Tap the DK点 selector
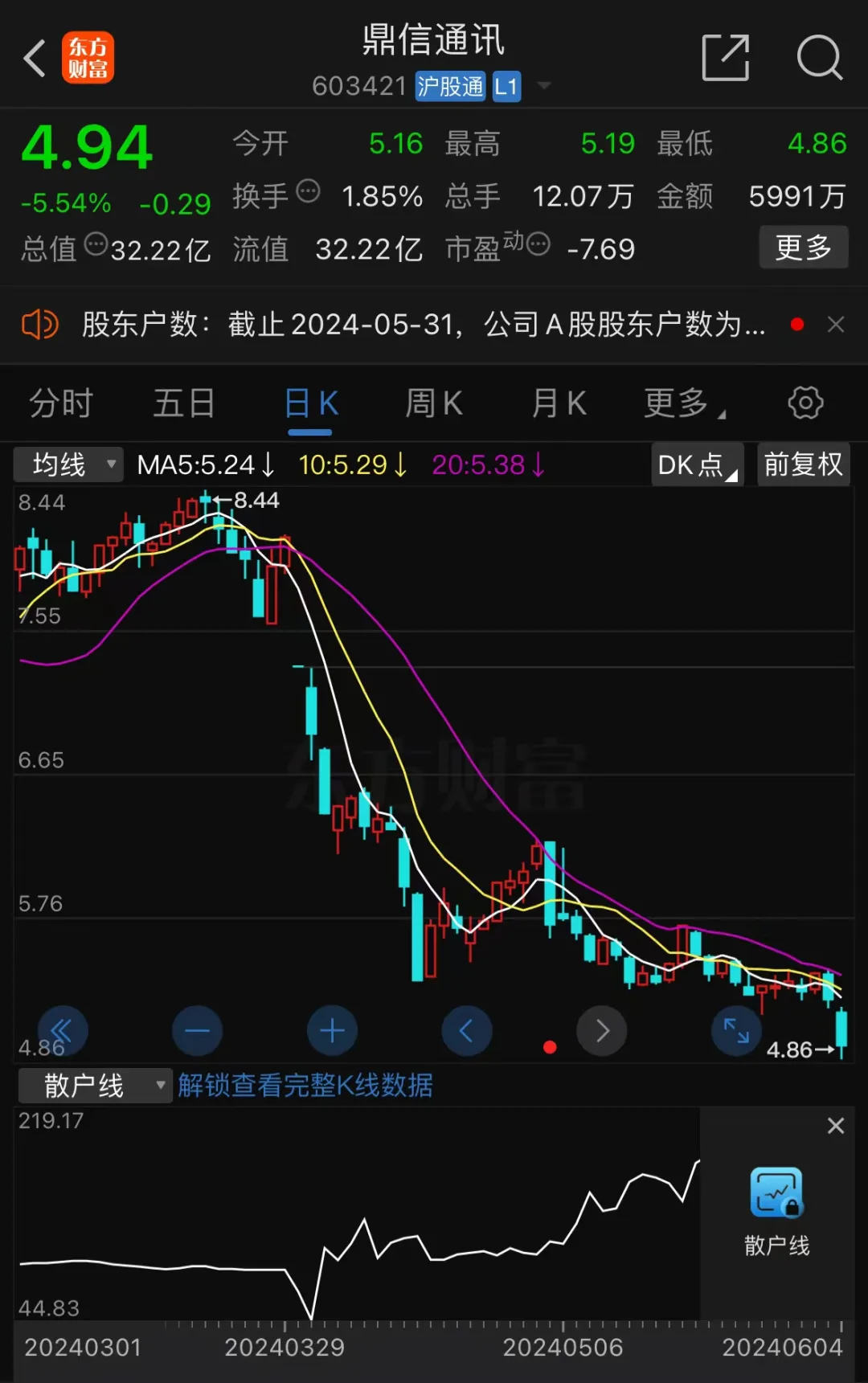The width and height of the screenshot is (868, 1383). pyautogui.click(x=696, y=464)
